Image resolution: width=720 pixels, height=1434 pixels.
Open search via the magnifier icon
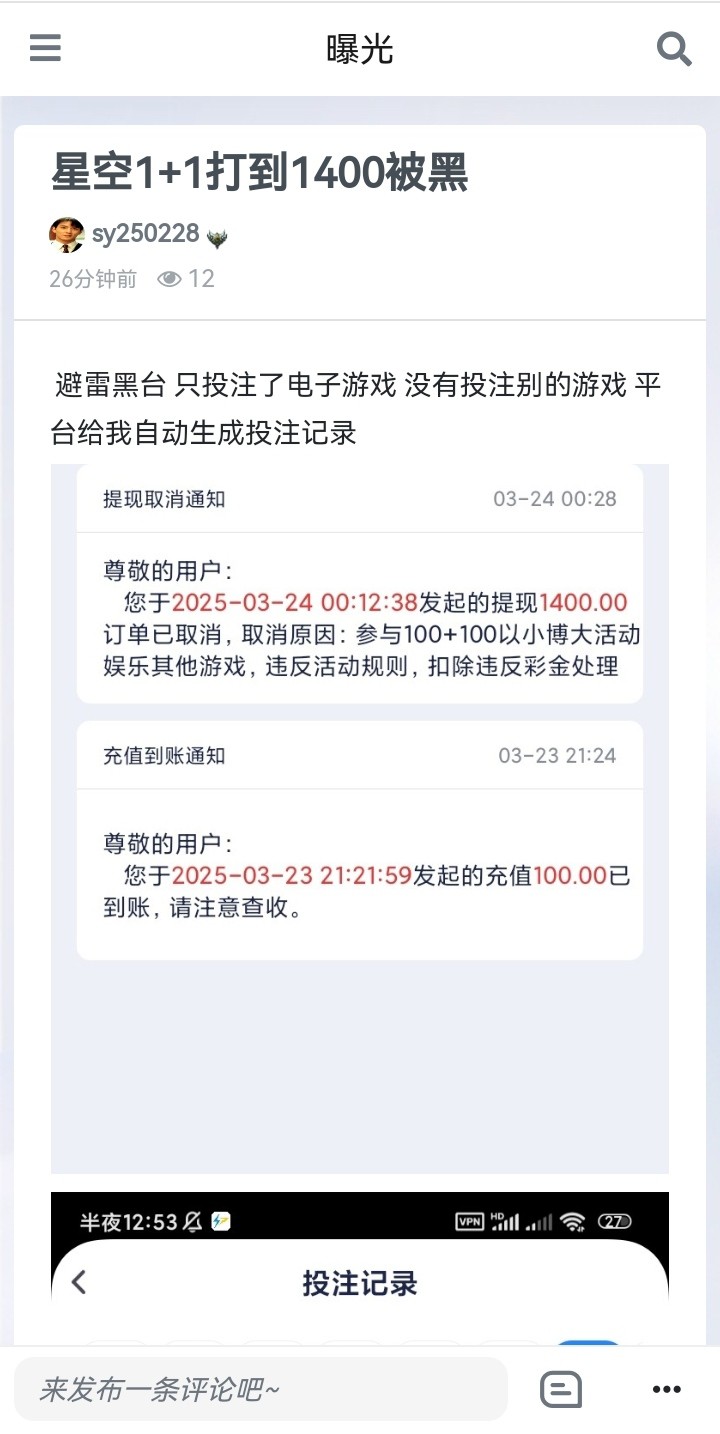(673, 48)
